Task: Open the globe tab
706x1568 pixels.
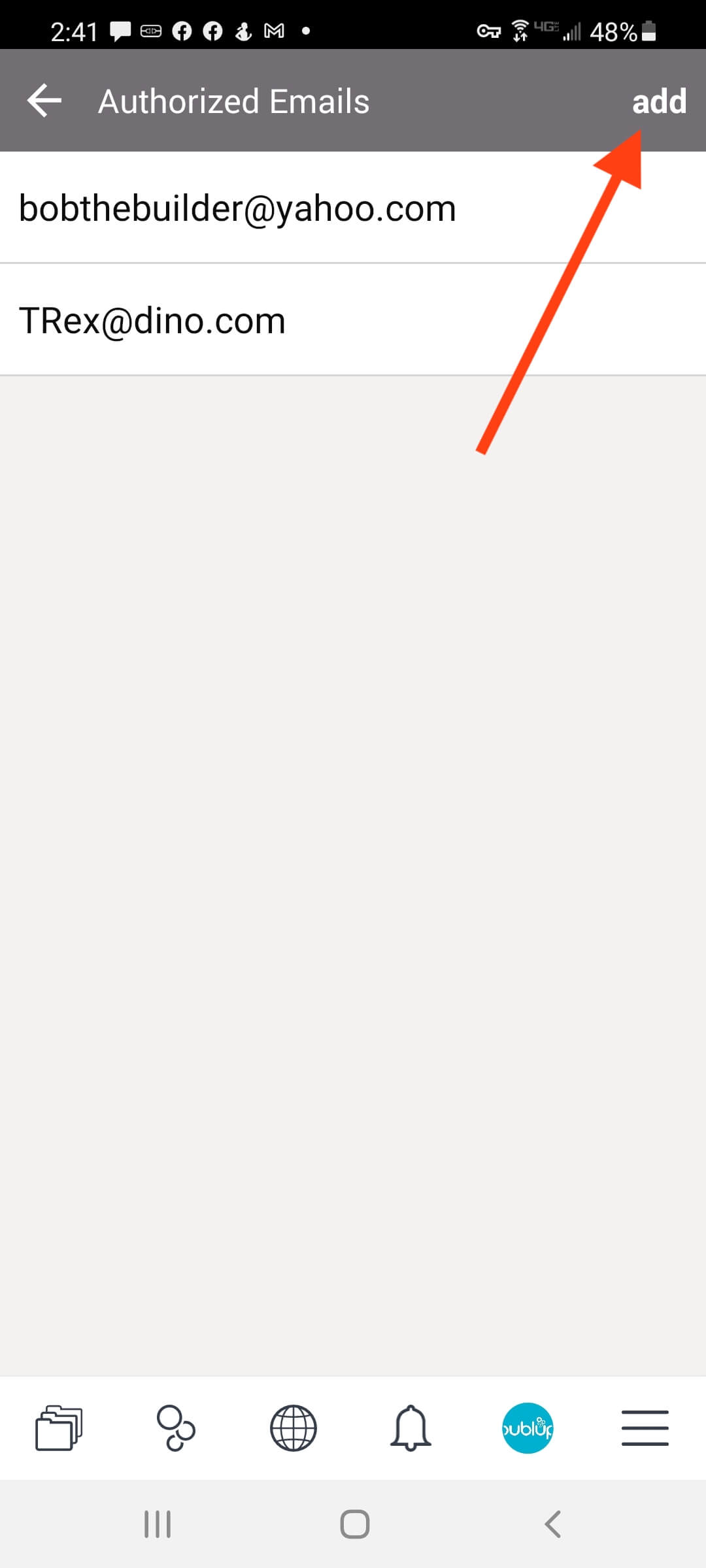Action: pos(294,1428)
